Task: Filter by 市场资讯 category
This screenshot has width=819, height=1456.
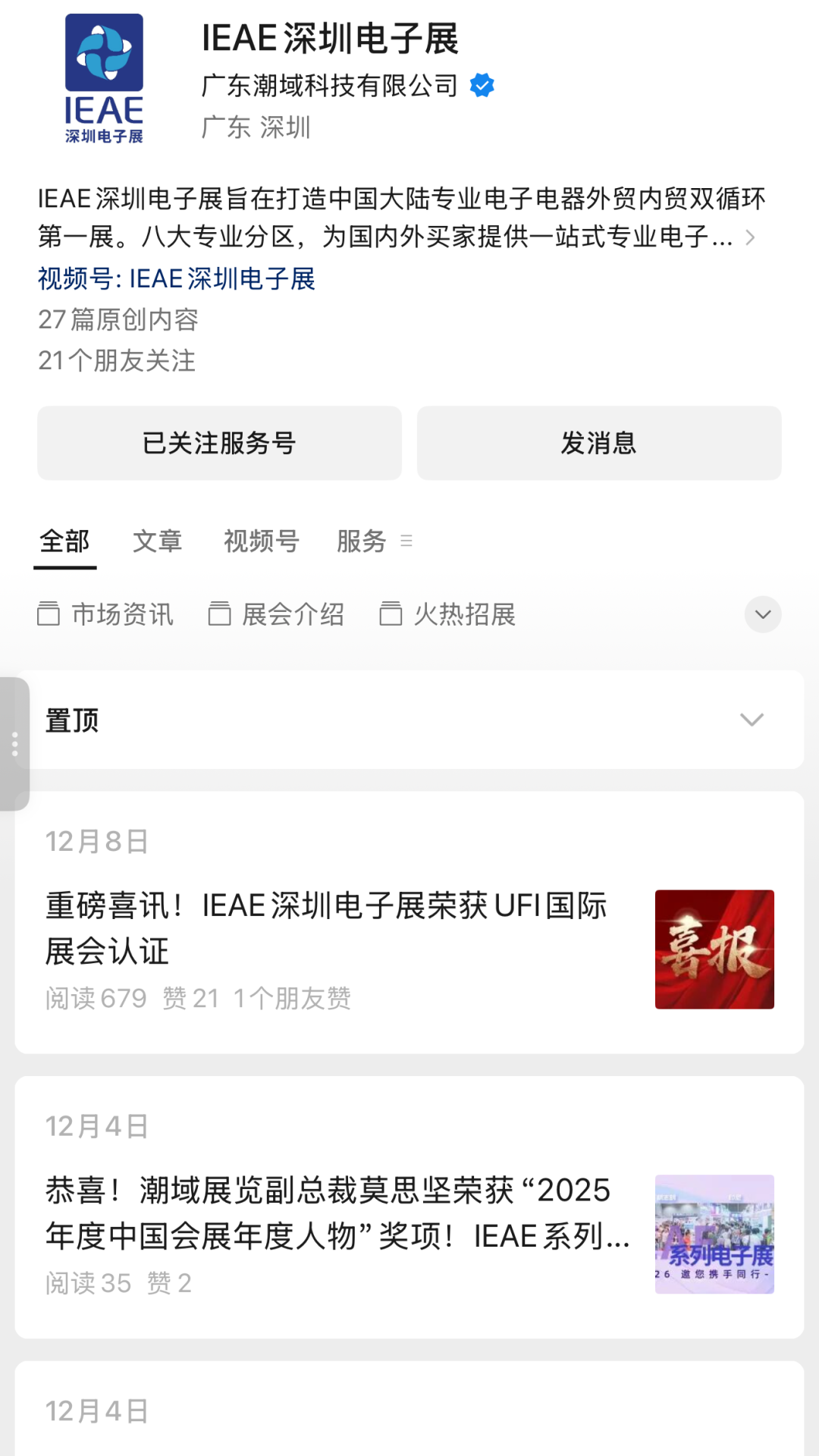Action: [x=106, y=614]
